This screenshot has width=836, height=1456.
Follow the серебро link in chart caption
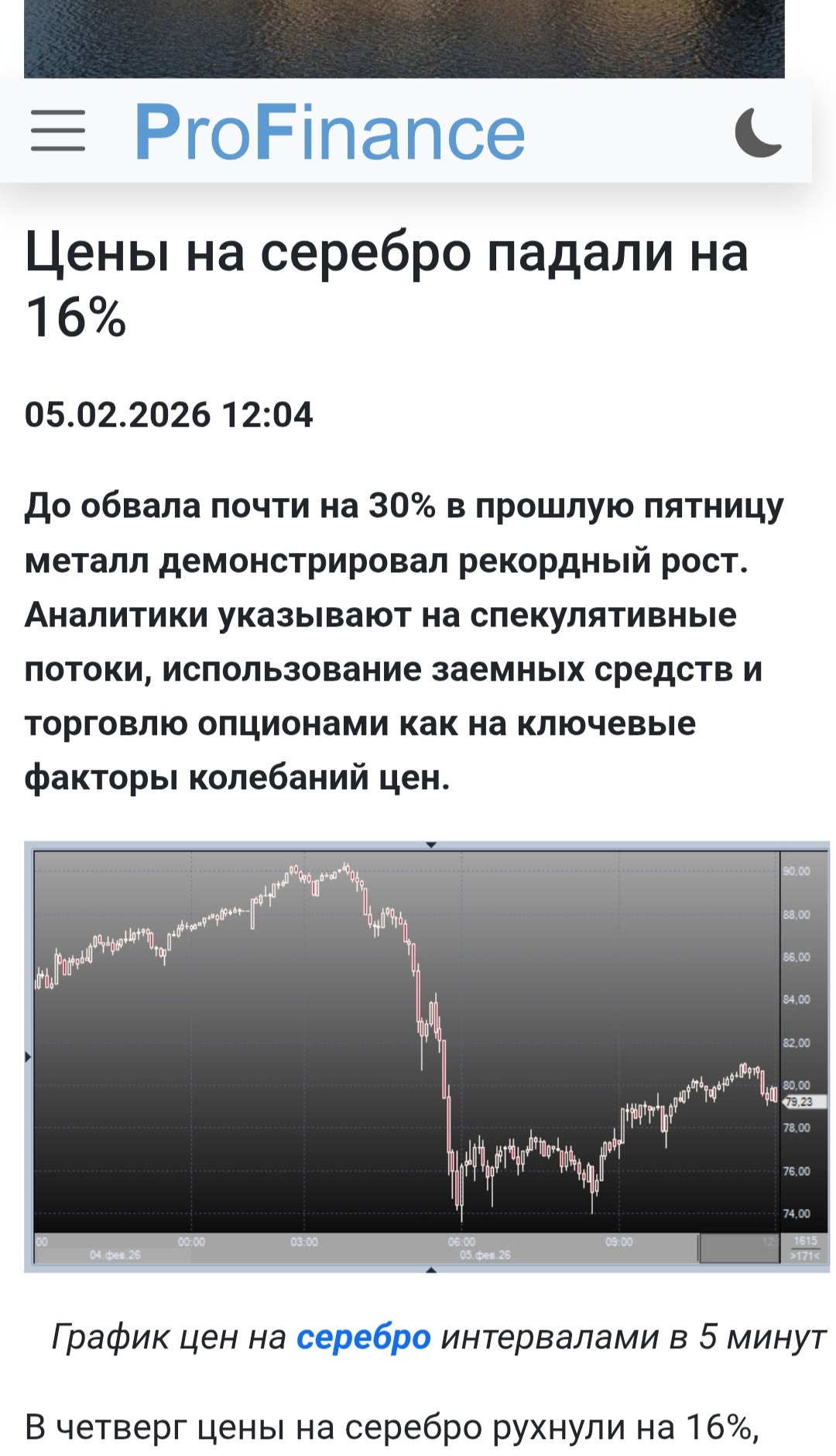click(363, 1338)
